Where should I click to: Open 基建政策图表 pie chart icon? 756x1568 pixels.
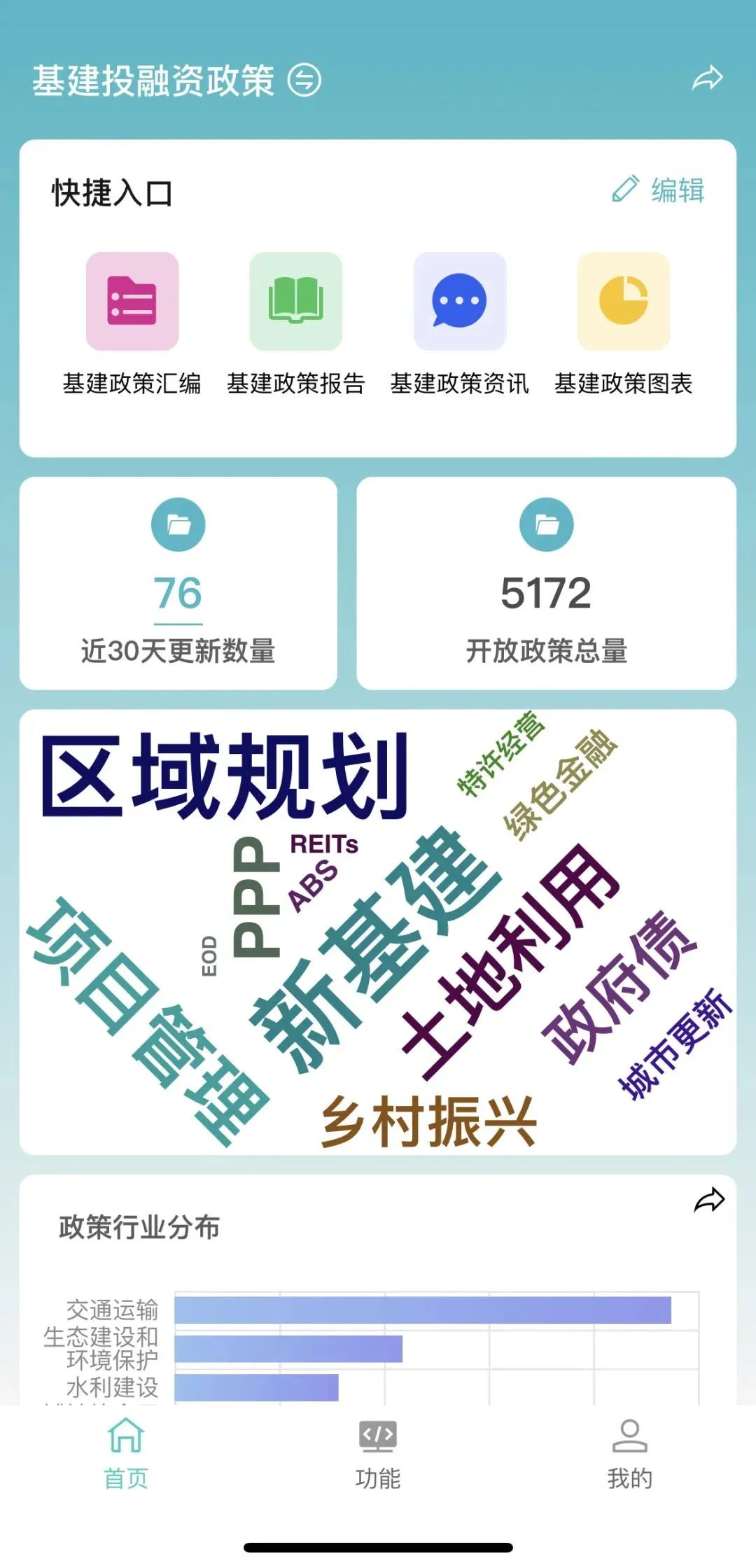point(622,301)
